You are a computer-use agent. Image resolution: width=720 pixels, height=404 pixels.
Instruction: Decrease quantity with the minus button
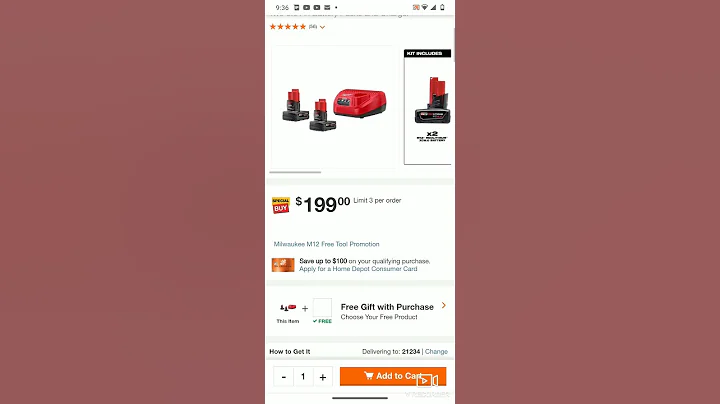(x=284, y=377)
